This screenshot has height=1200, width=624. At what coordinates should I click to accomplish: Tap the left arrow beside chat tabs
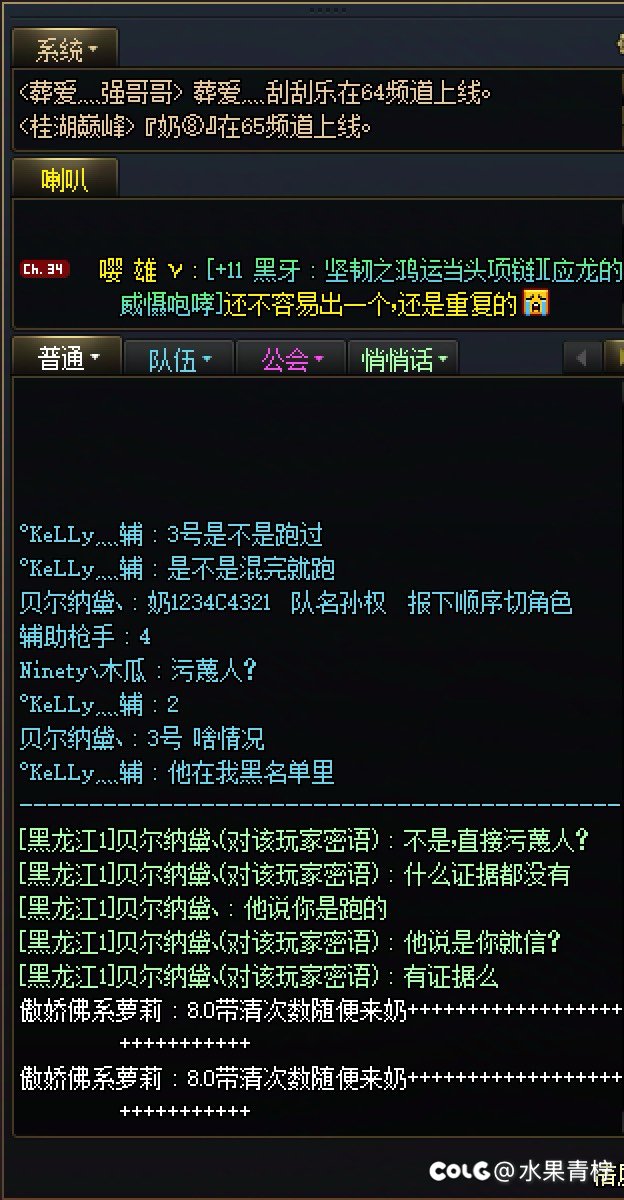coord(582,357)
